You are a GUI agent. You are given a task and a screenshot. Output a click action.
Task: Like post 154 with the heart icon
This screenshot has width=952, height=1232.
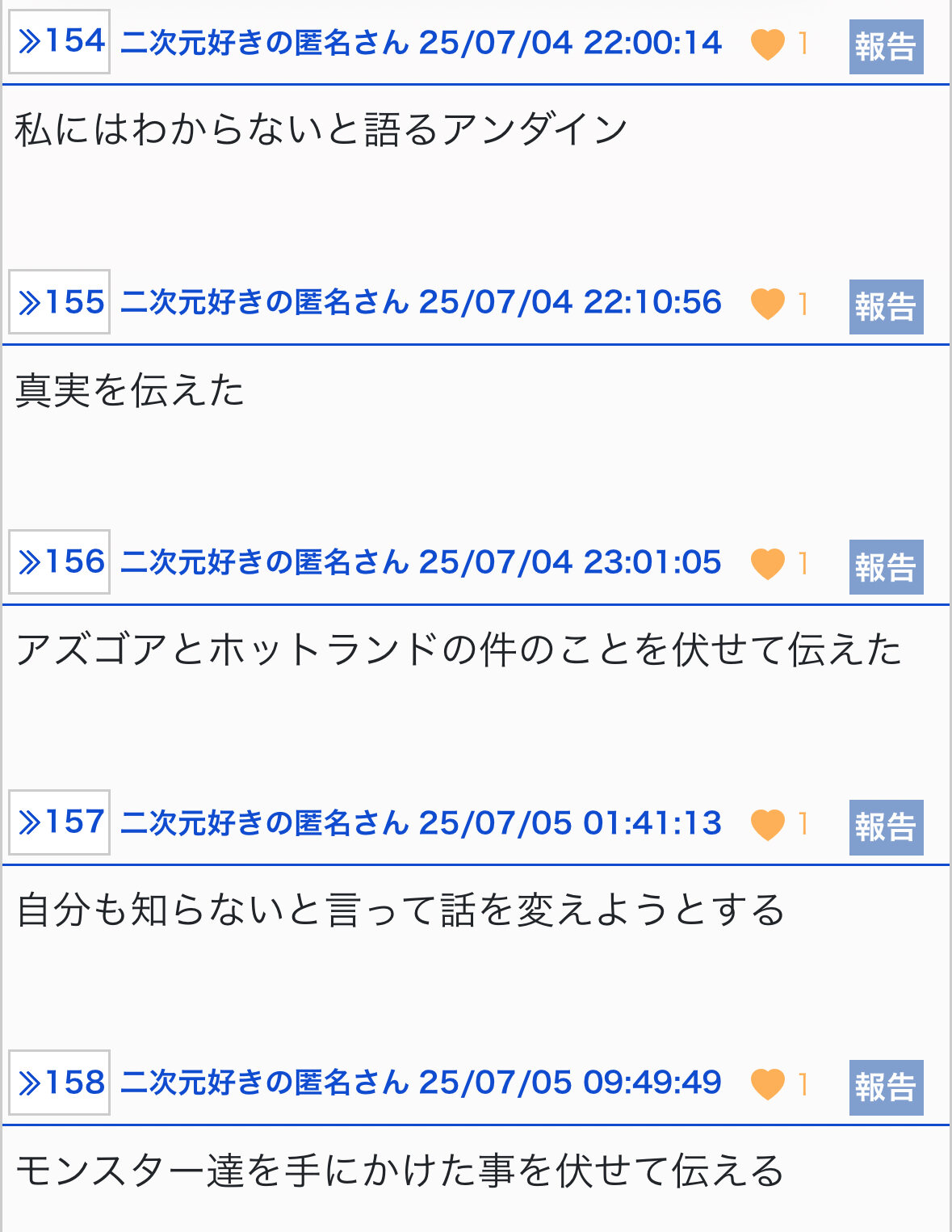click(x=768, y=44)
